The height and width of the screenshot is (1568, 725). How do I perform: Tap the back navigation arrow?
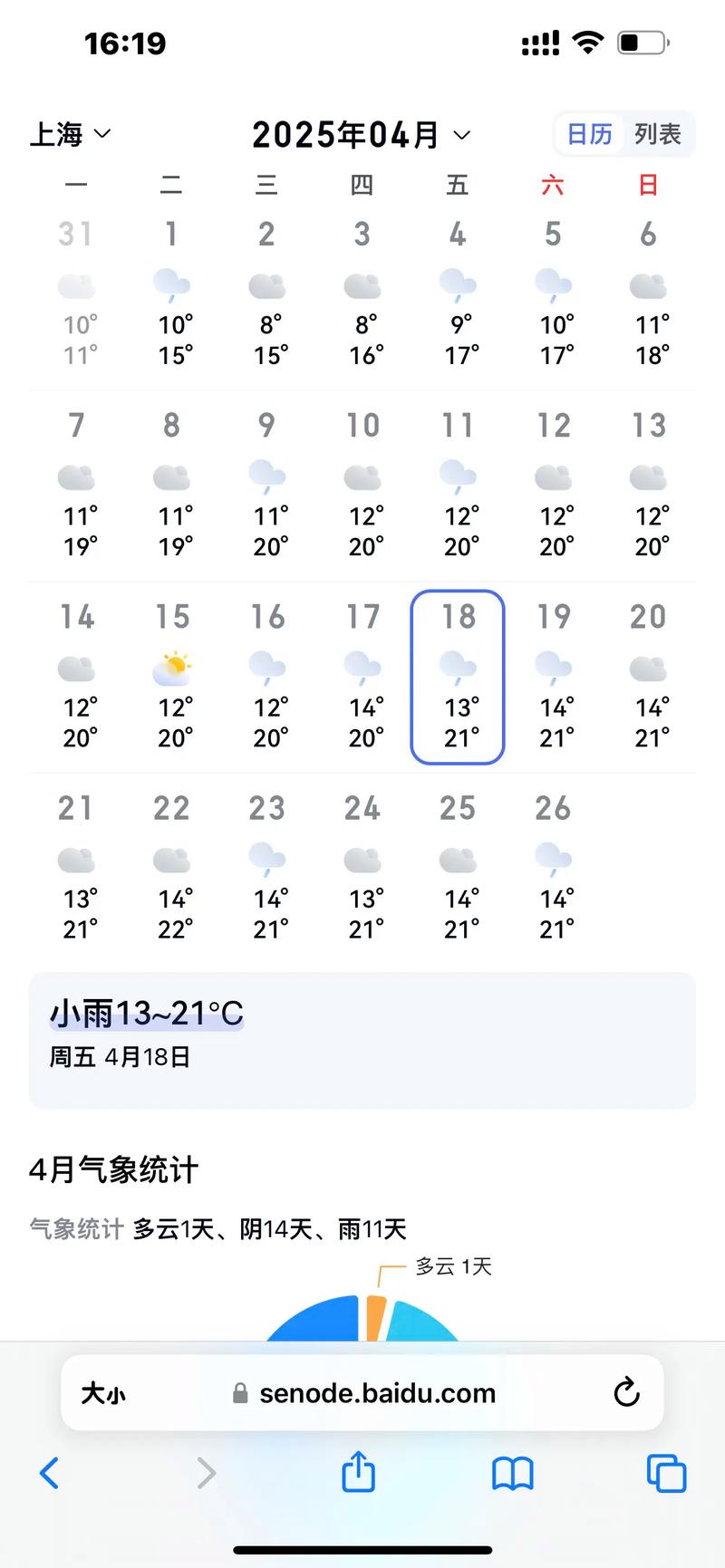pyautogui.click(x=50, y=1473)
